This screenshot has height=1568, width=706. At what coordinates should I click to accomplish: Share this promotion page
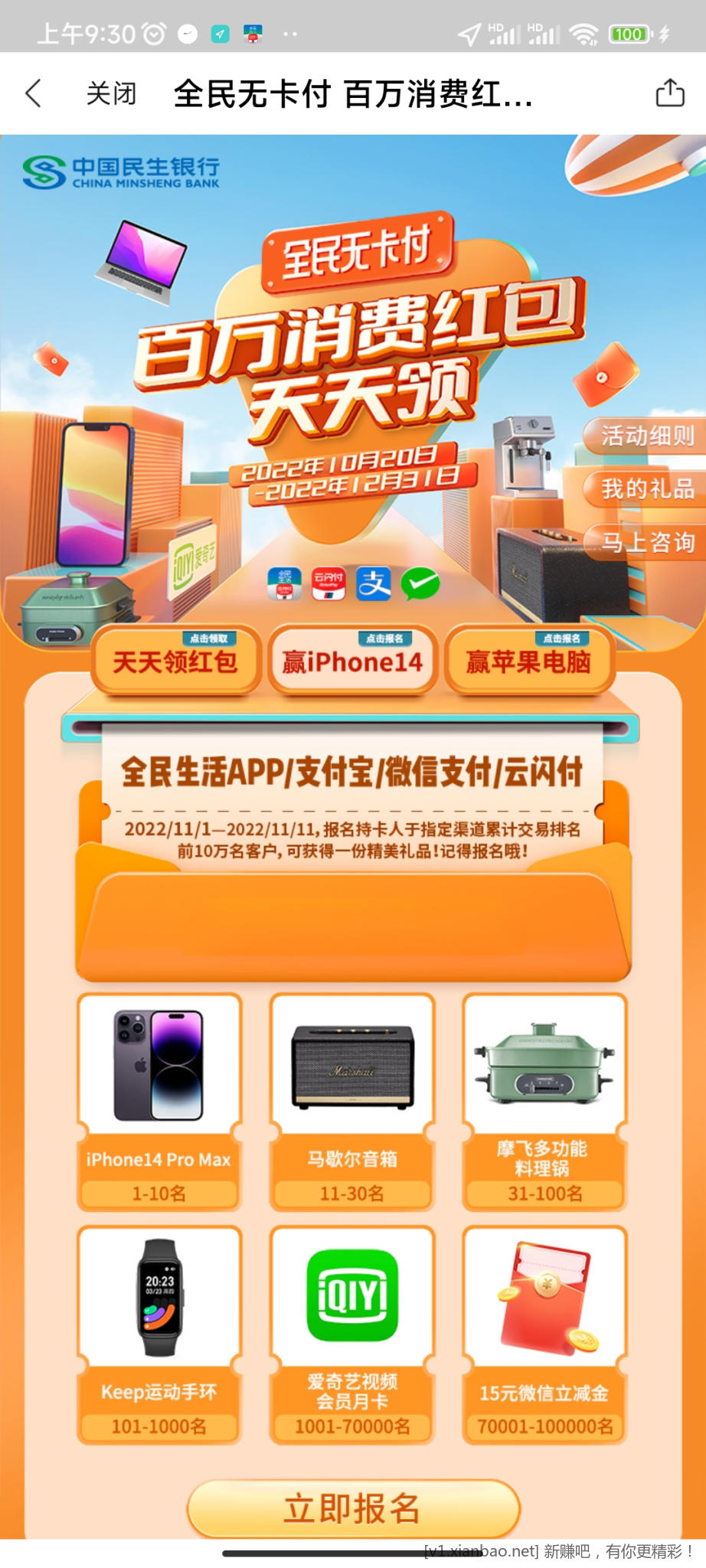point(670,93)
